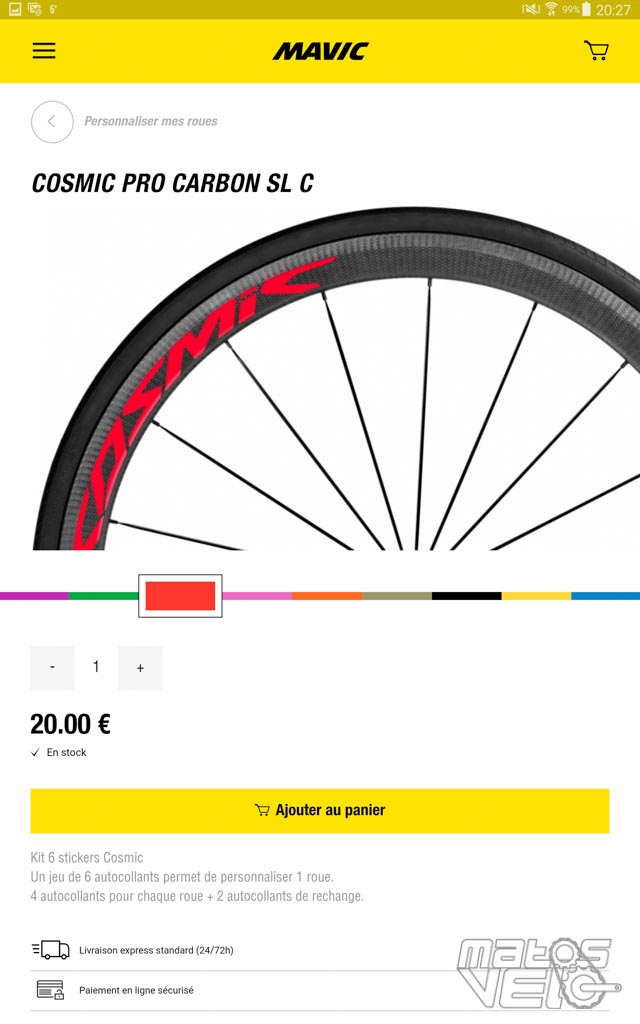Select the green sticker color
This screenshot has height=1024, width=640.
pos(103,596)
